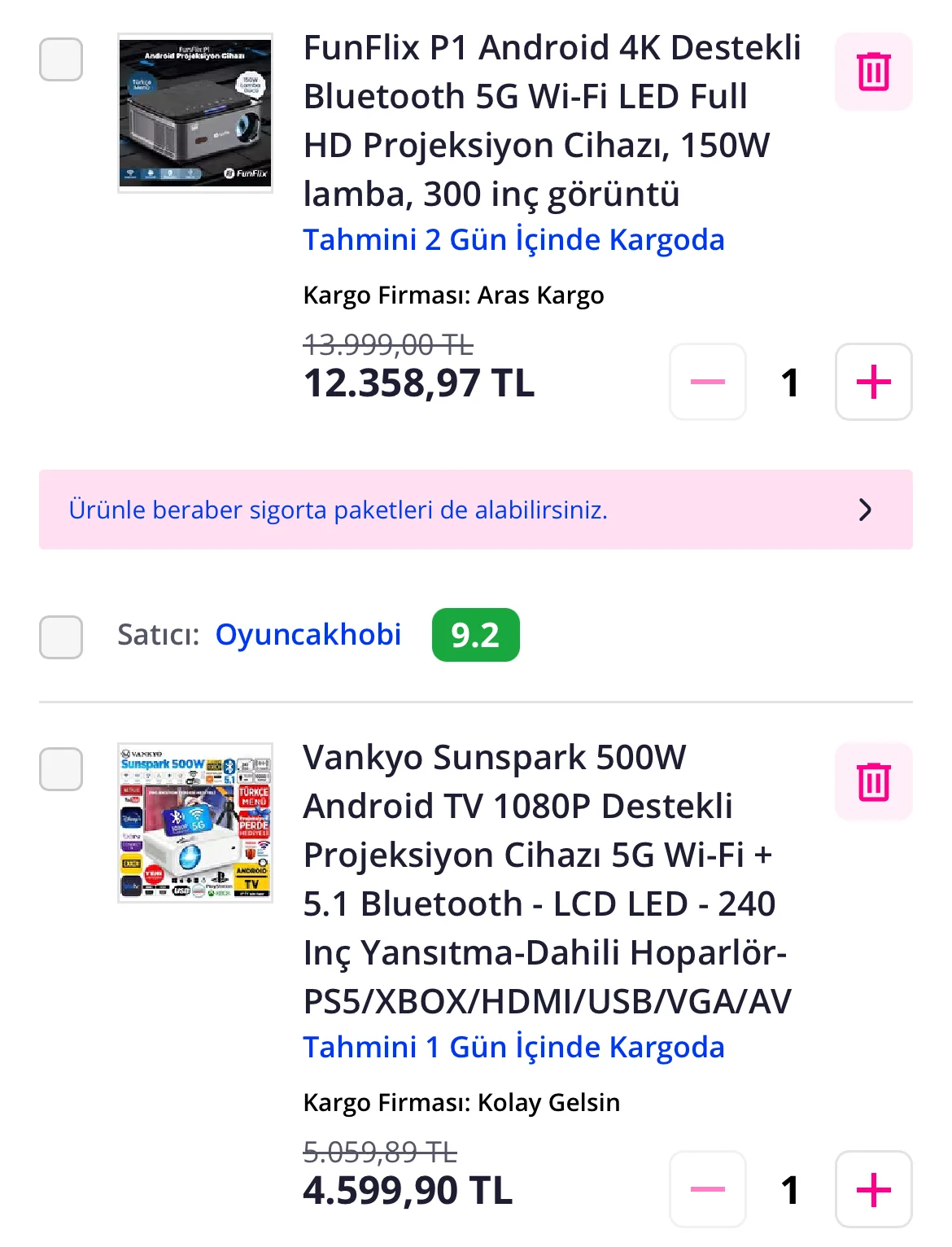The height and width of the screenshot is (1247, 952).
Task: Select all items from seller Oyuncakhobi
Action: coord(61,637)
